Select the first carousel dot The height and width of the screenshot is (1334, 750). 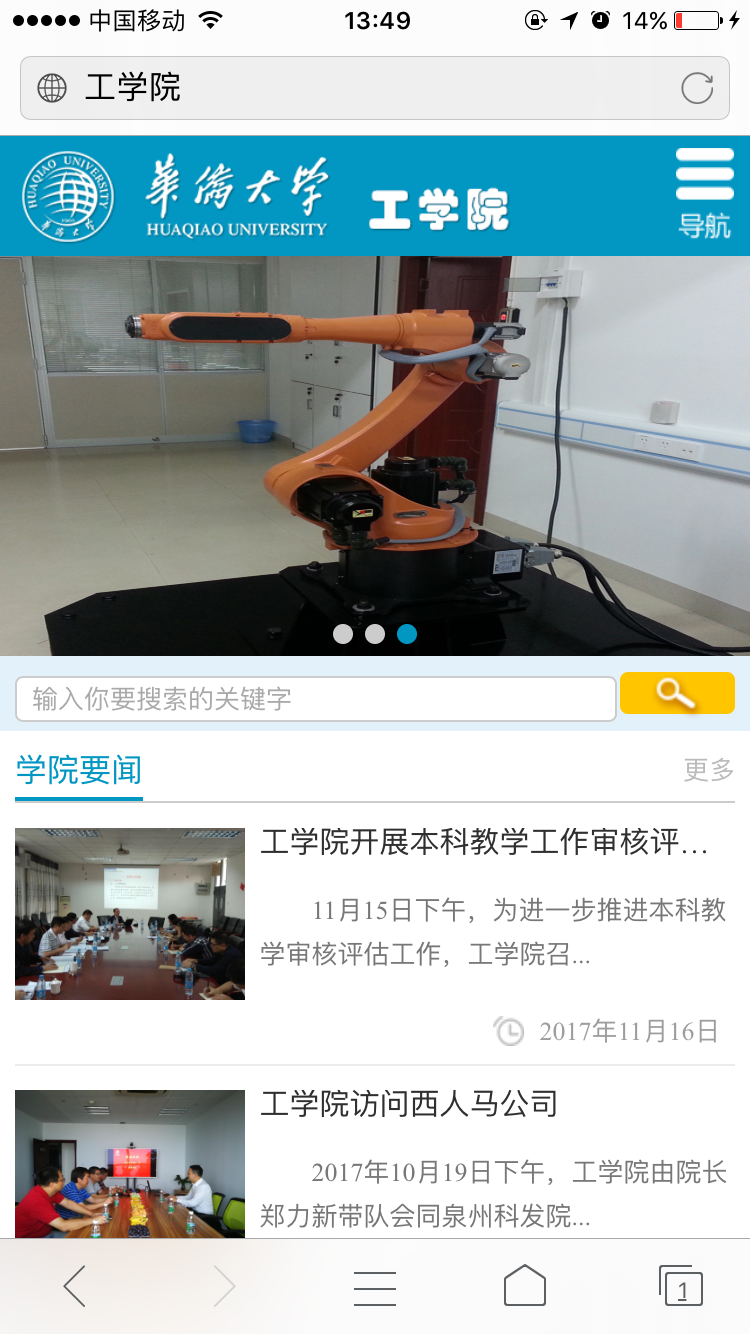[343, 634]
